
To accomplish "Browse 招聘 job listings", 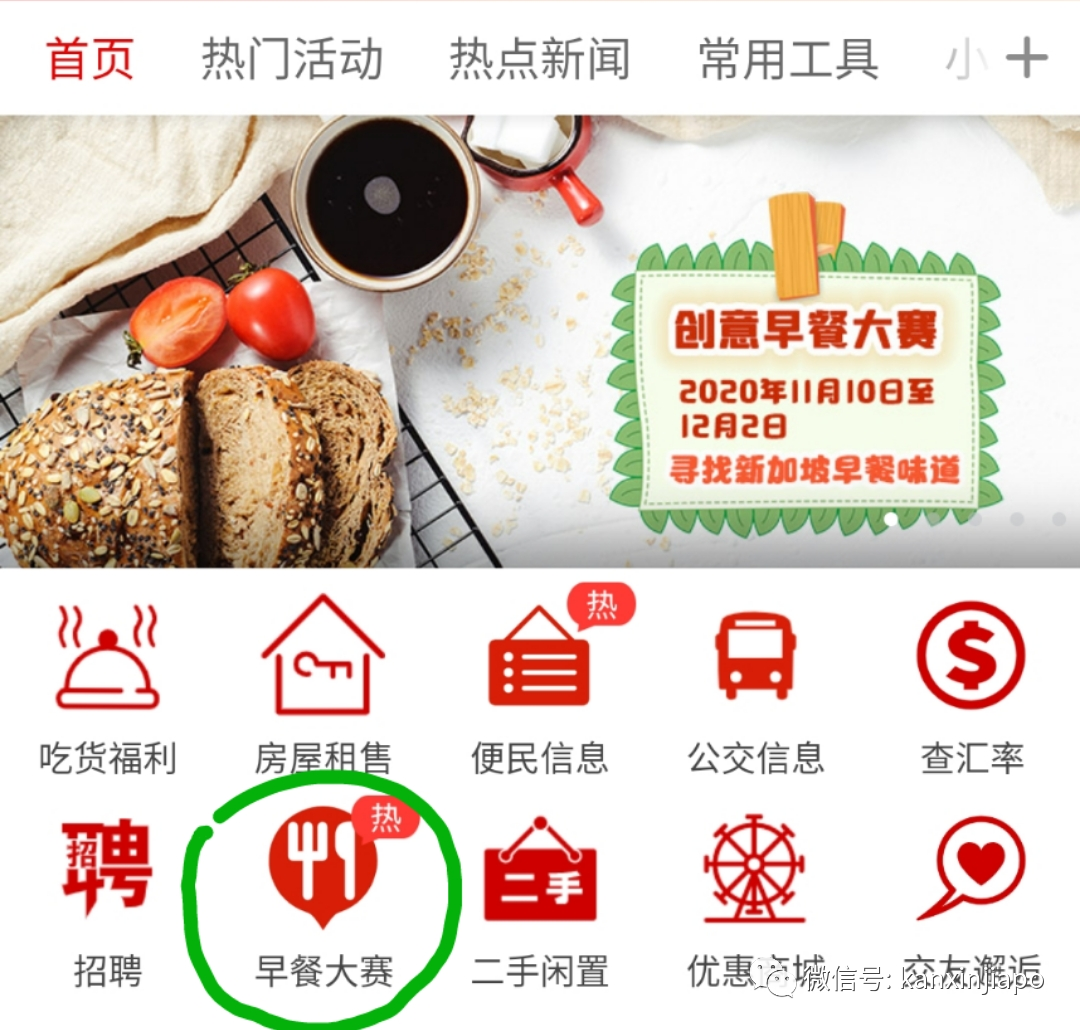I will coord(107,900).
